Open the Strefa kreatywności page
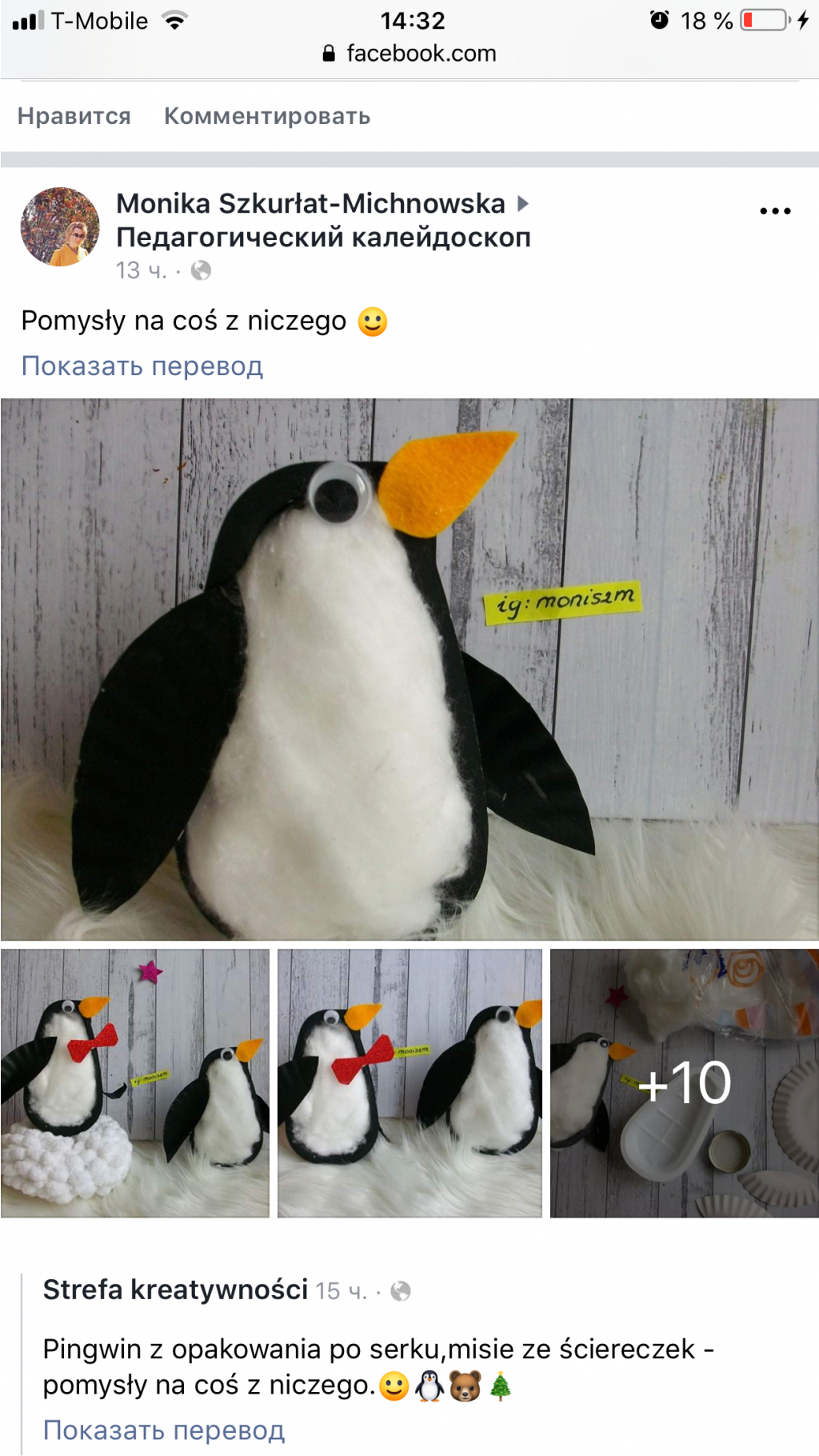 click(x=175, y=1290)
